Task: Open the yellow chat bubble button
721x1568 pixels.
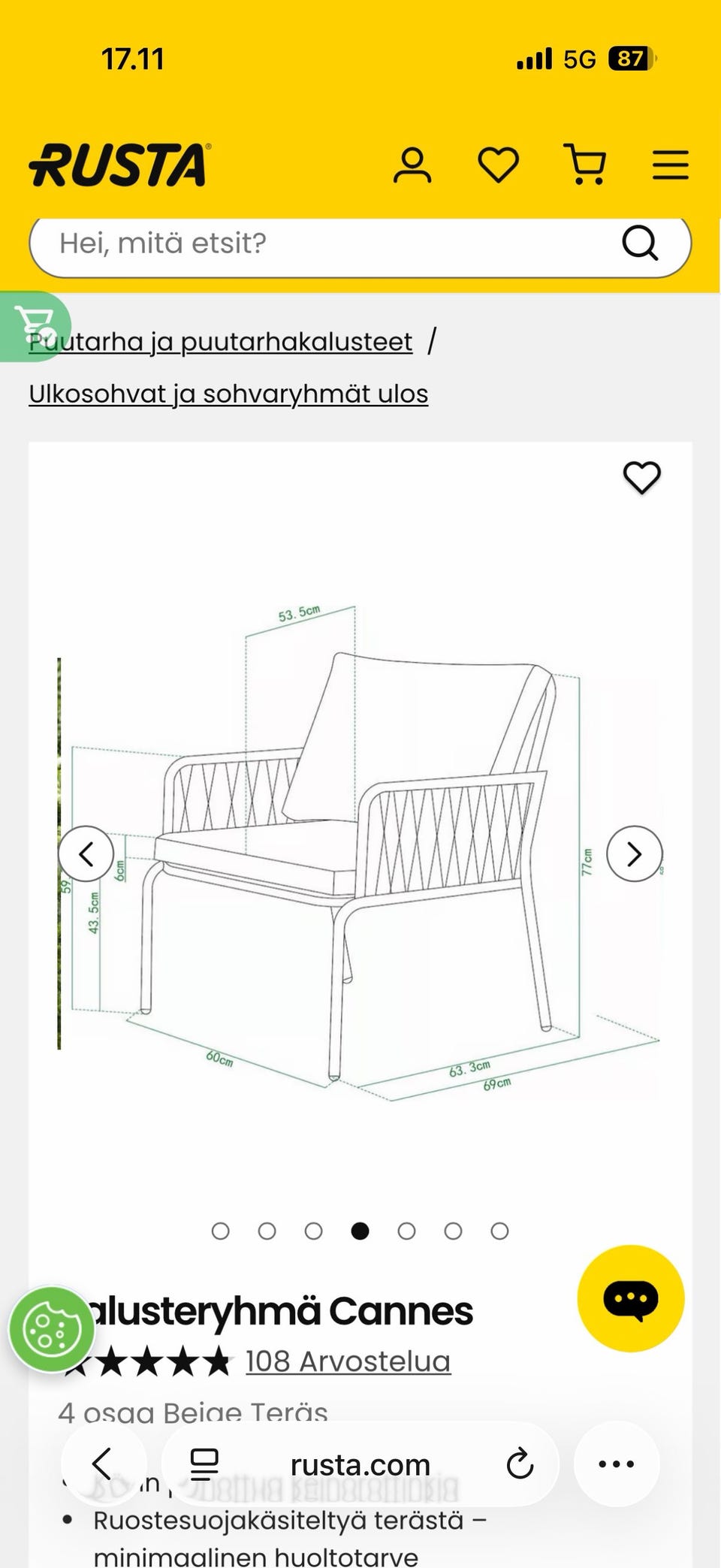Action: [631, 1299]
